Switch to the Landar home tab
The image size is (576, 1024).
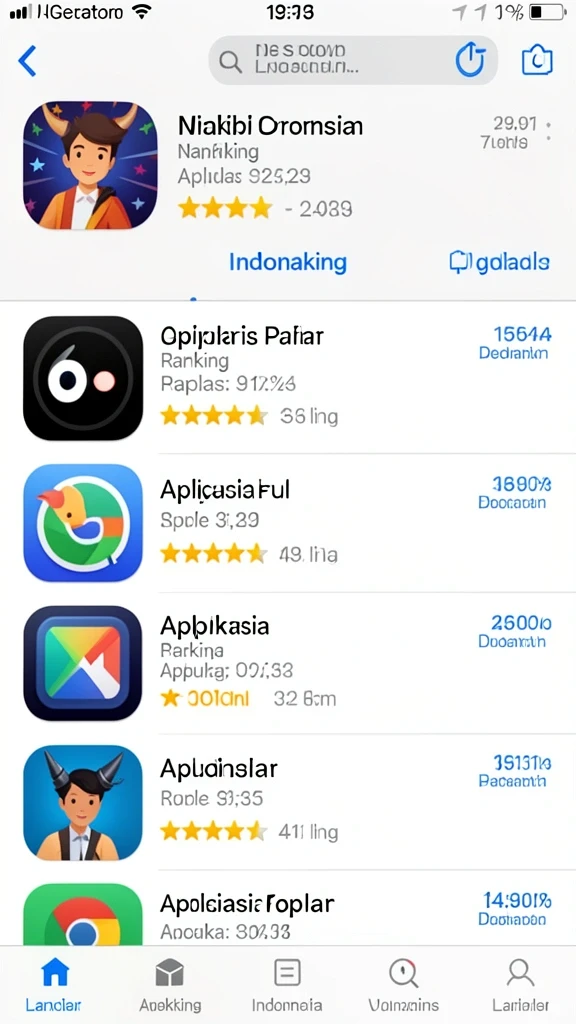pos(55,985)
